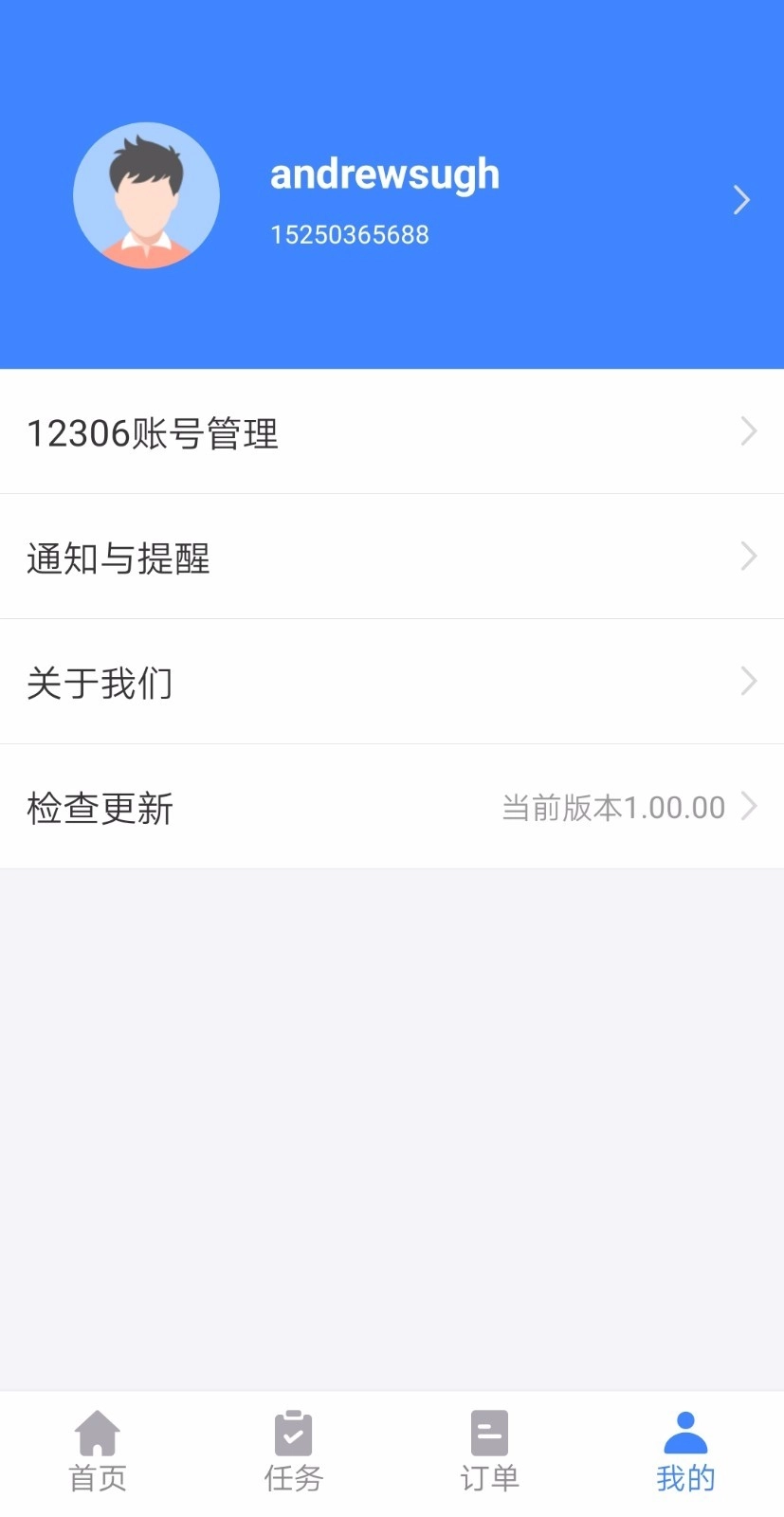
Task: Tap the 我的 profile person icon
Action: pos(684,1432)
